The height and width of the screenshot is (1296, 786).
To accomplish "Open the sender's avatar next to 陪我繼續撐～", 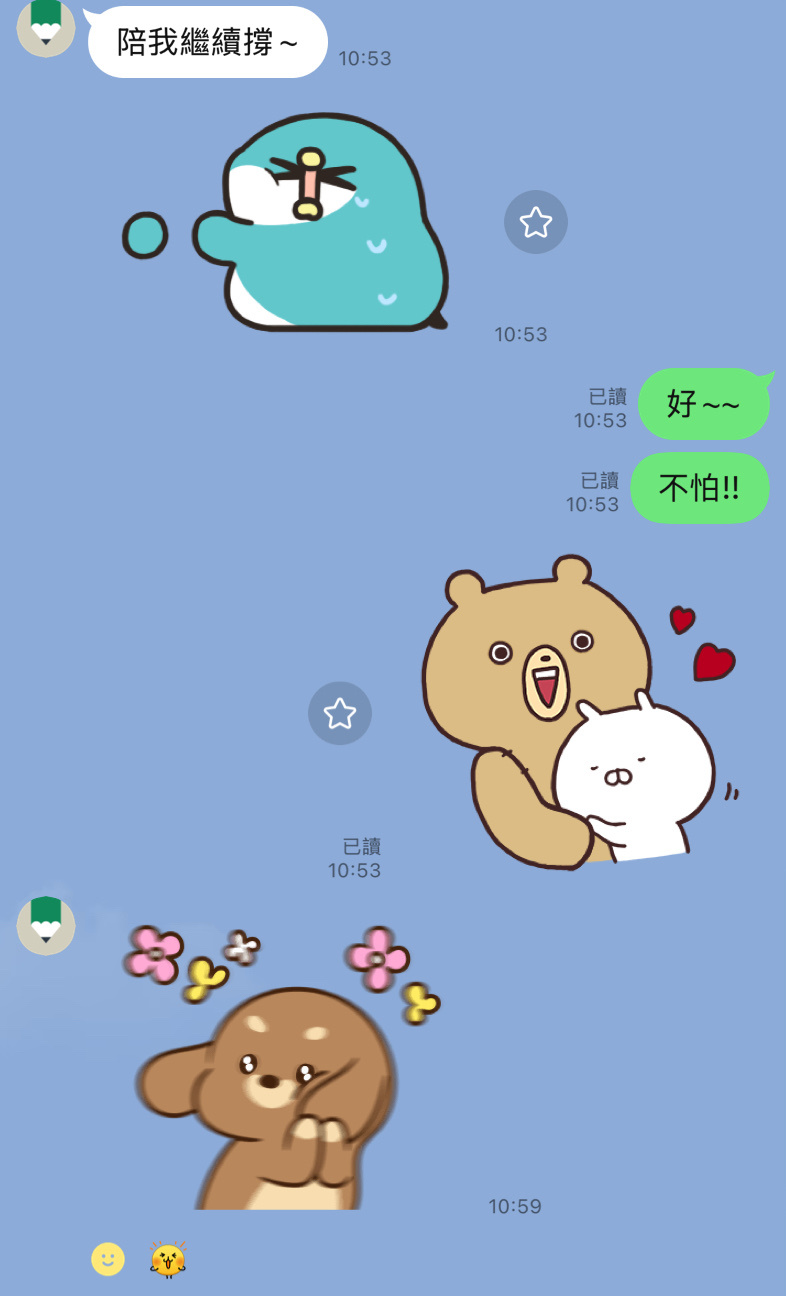I will 46,27.
